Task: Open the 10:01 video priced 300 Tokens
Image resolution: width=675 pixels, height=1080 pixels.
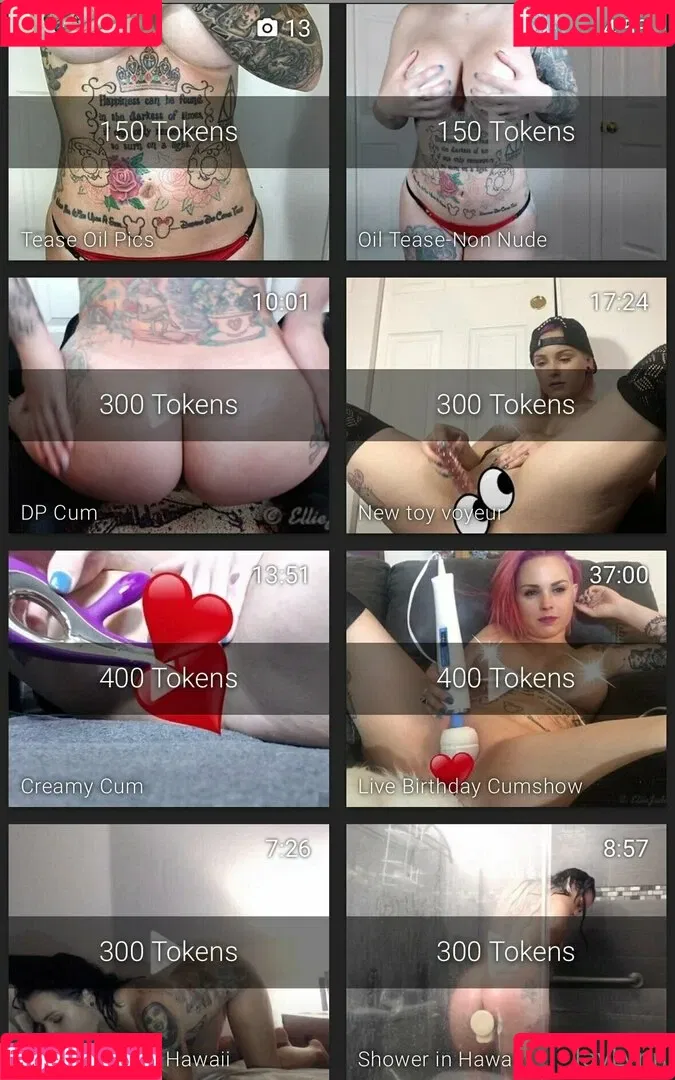Action: coord(168,405)
